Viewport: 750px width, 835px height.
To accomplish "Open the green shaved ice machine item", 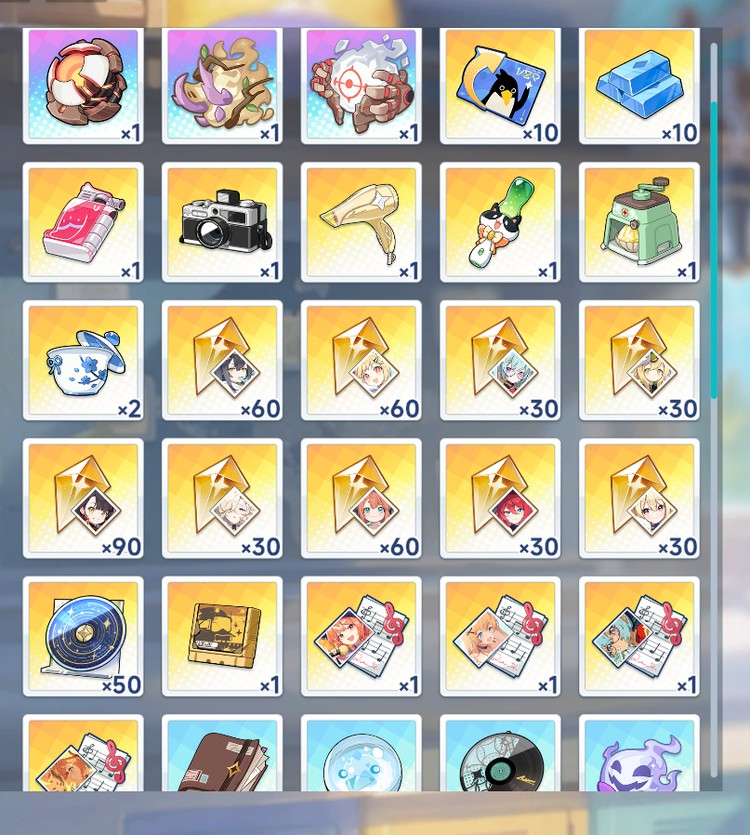I will tap(639, 222).
